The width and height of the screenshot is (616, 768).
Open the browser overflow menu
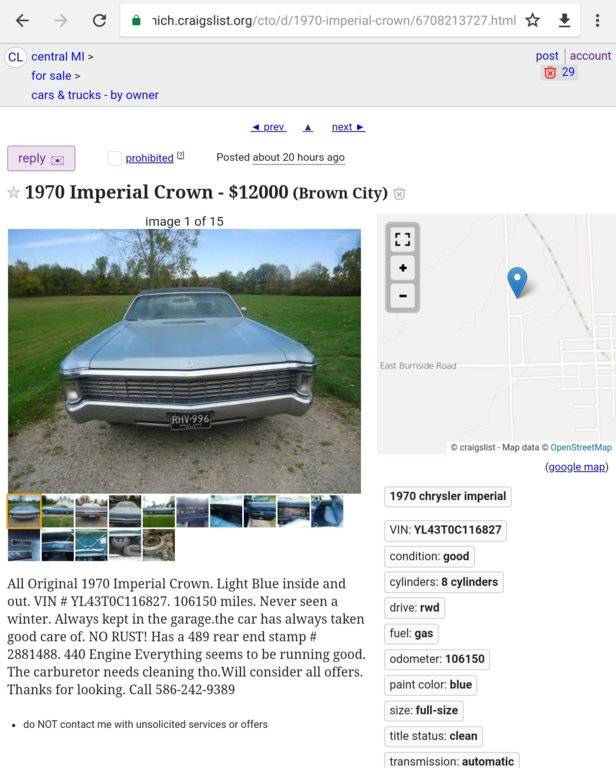pyautogui.click(x=596, y=20)
